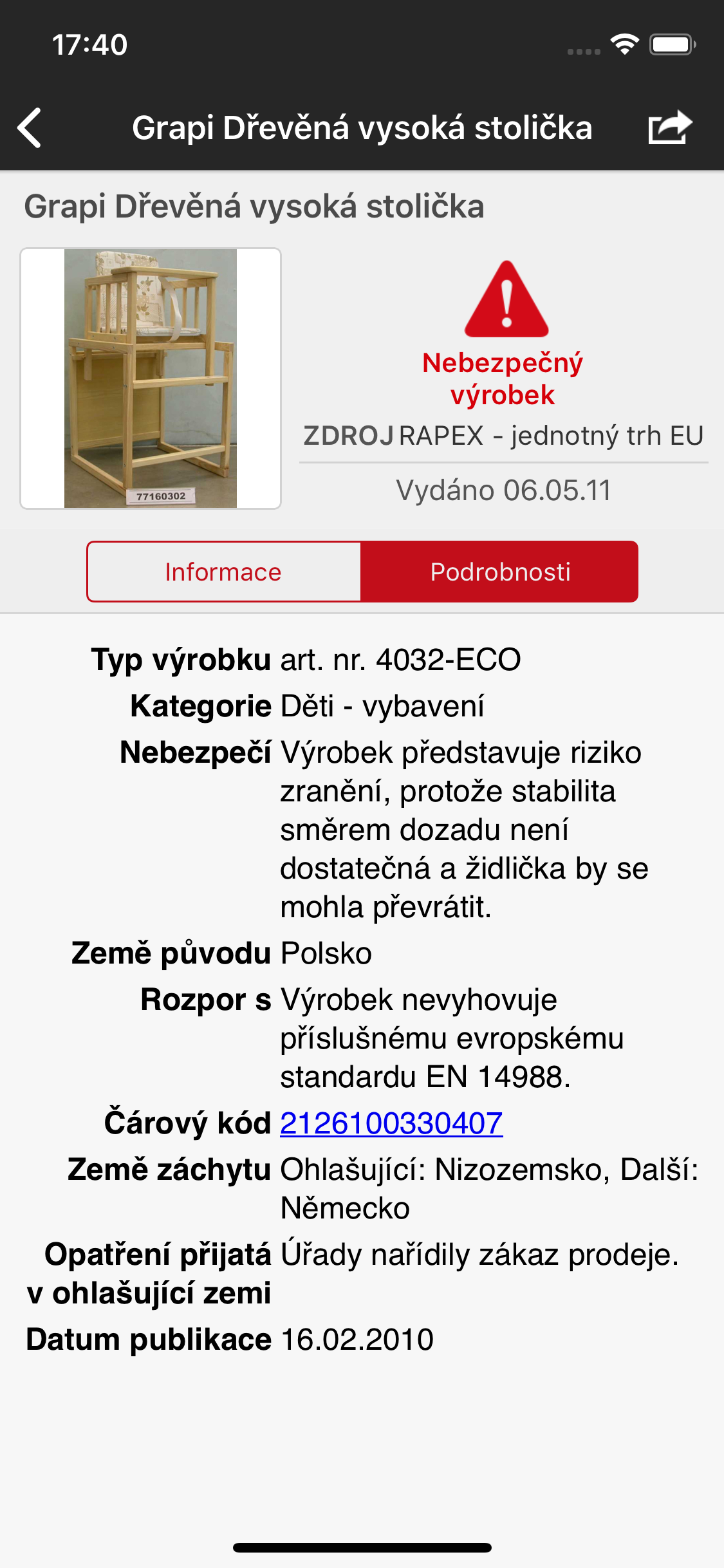This screenshot has height=1568, width=724.
Task: Tap the Typ výrobku value art. nr. 4032-ECO
Action: 399,660
